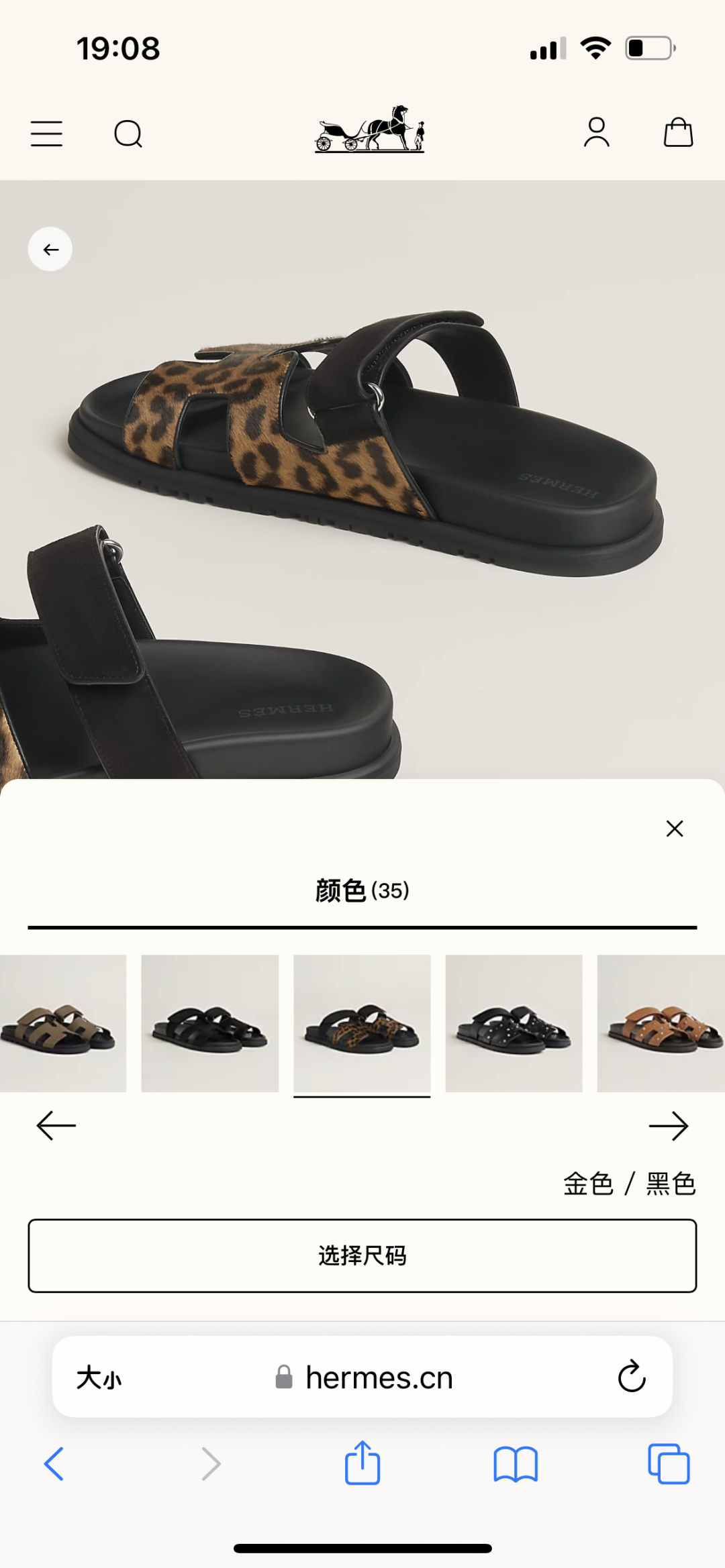Close the color selection panel

[x=675, y=829]
